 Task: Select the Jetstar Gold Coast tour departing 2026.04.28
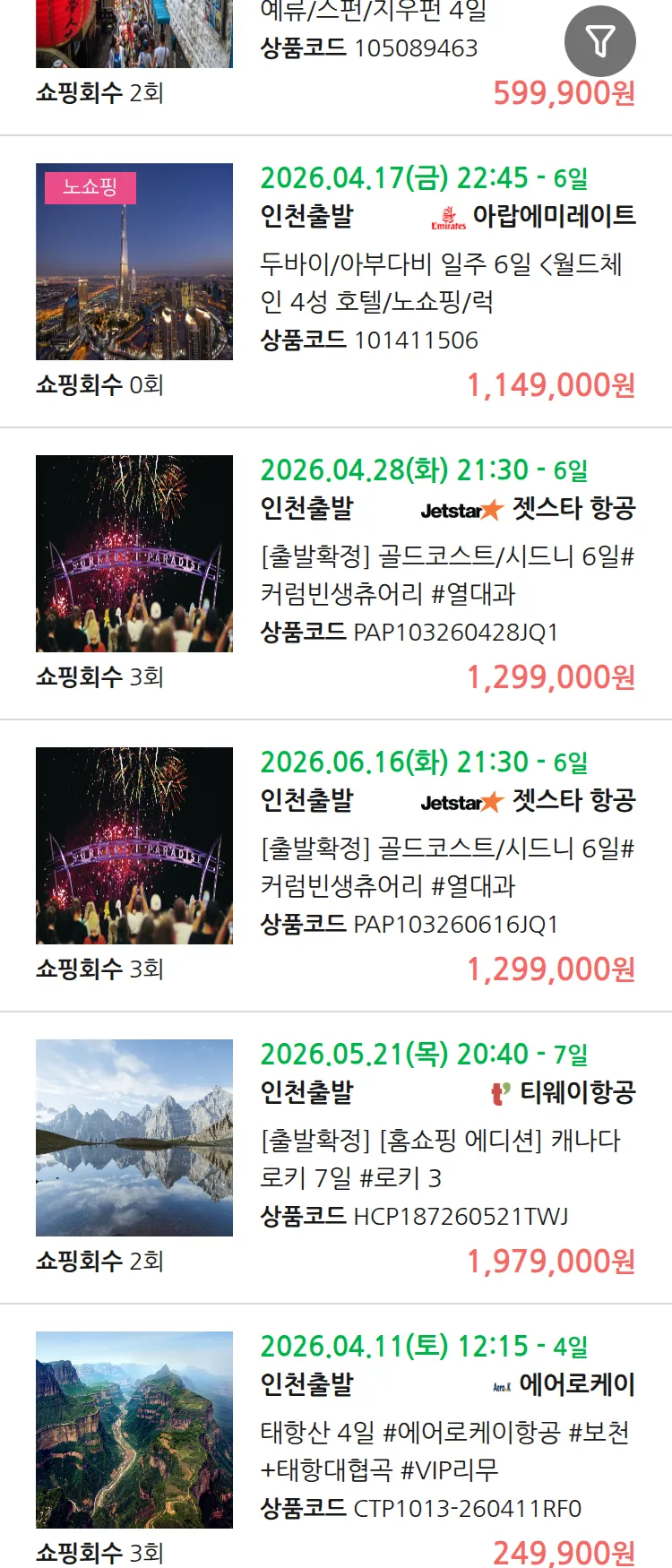click(x=446, y=574)
